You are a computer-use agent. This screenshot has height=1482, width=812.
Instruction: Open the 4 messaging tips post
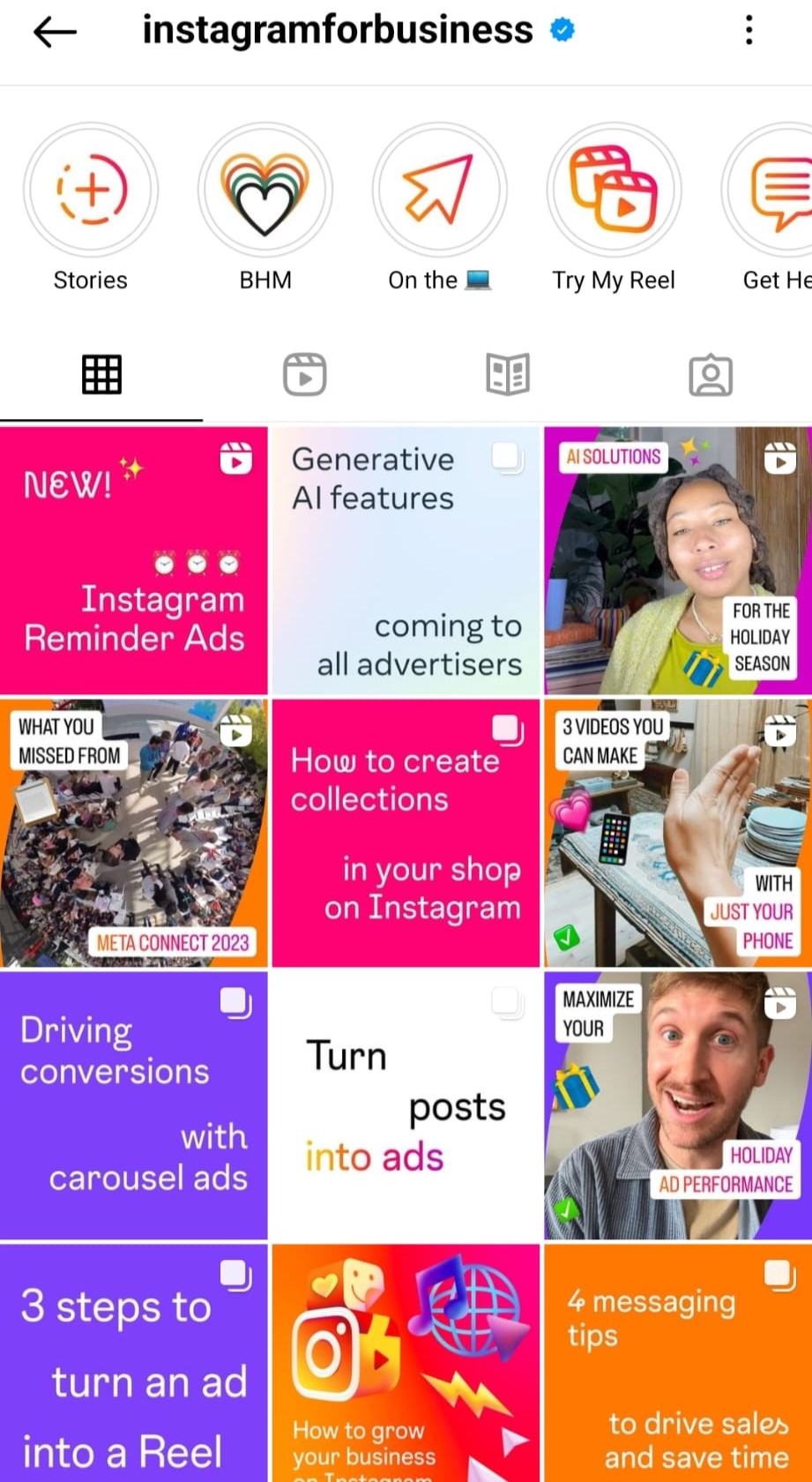tap(678, 1363)
